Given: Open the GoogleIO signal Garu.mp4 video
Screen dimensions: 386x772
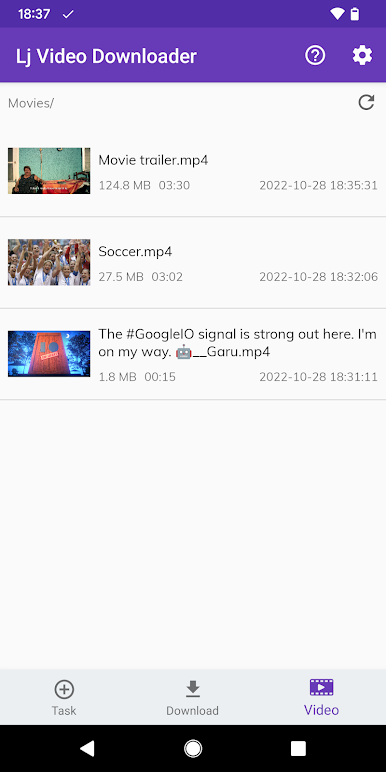Looking at the screenshot, I should coord(193,354).
